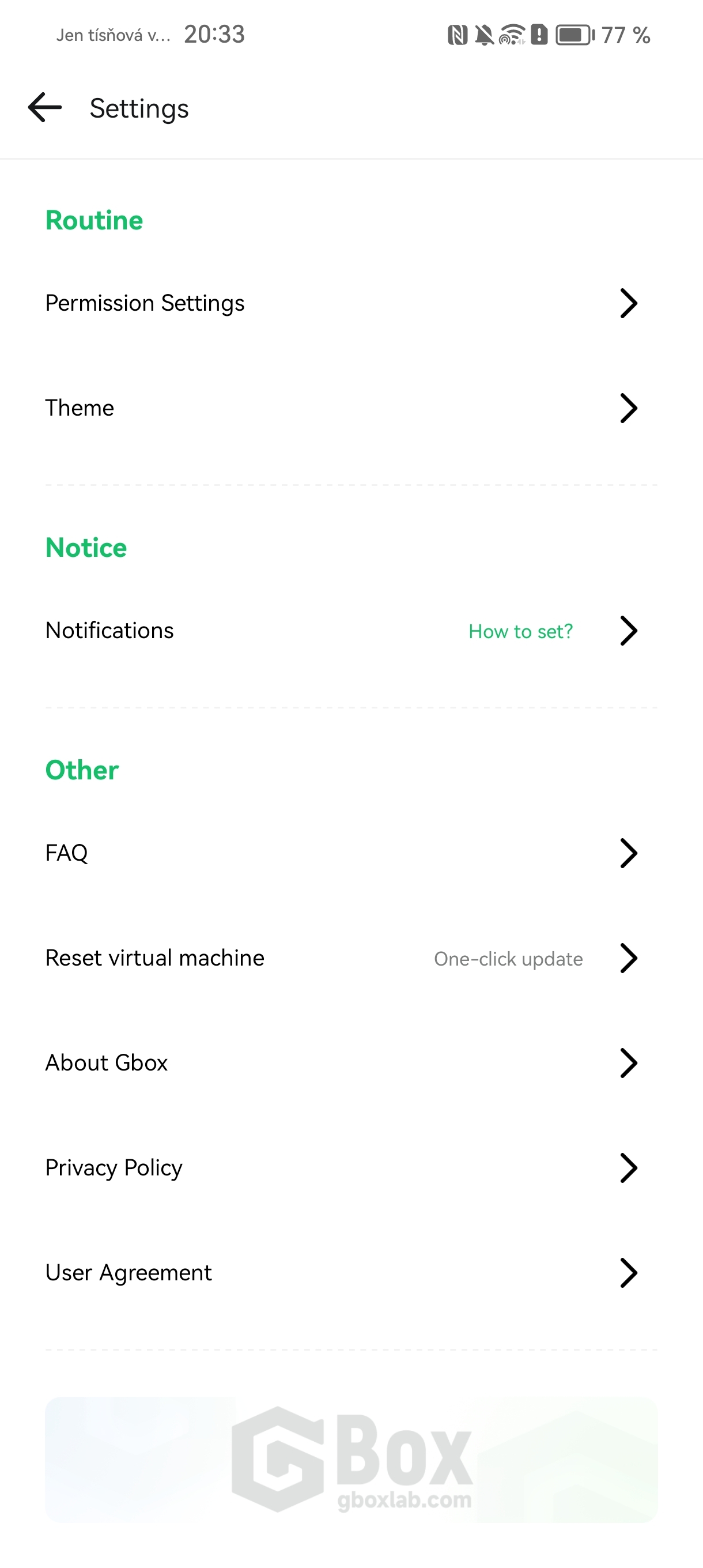This screenshot has height=1568, width=703.
Task: Click the battery indicator in the status bar
Action: click(571, 35)
